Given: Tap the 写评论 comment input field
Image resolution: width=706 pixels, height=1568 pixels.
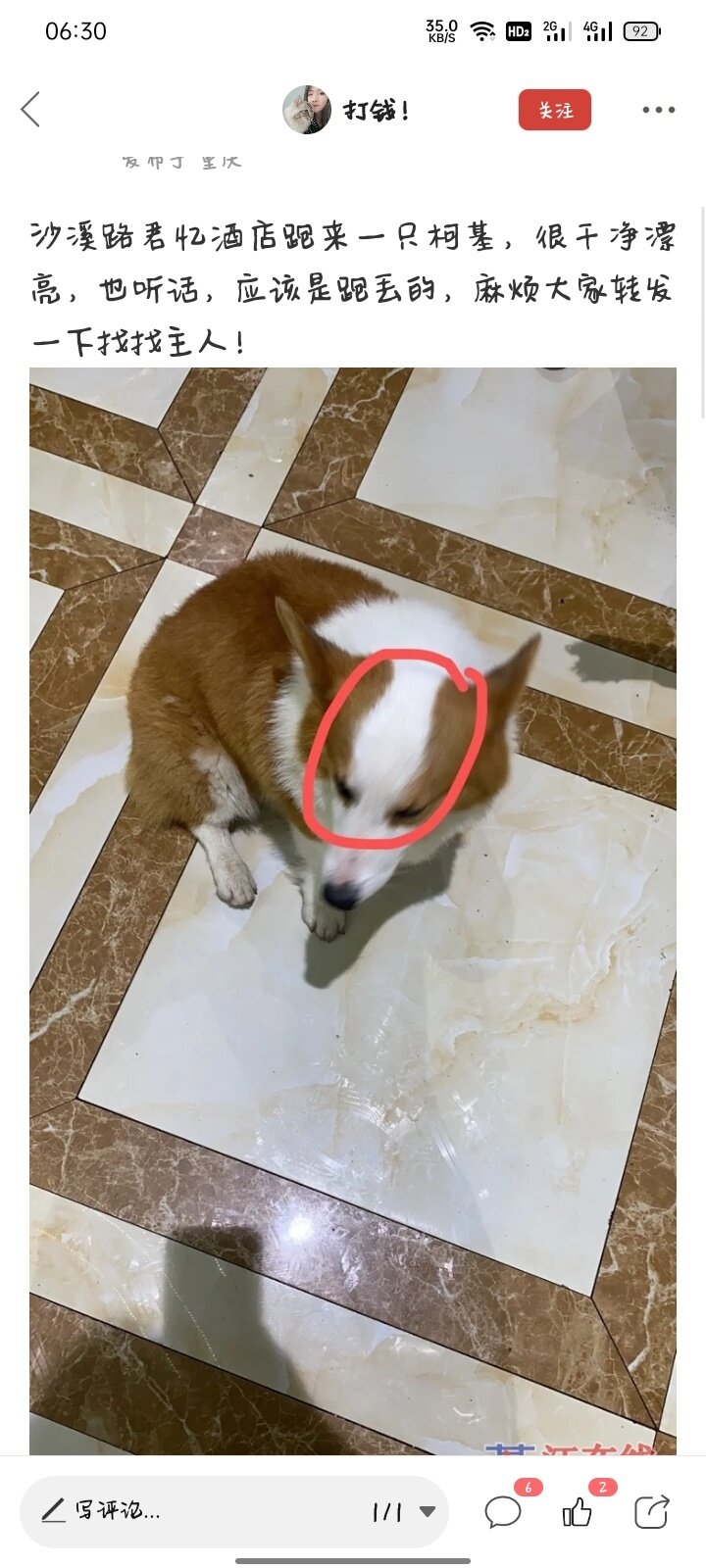Looking at the screenshot, I should point(196,1511).
